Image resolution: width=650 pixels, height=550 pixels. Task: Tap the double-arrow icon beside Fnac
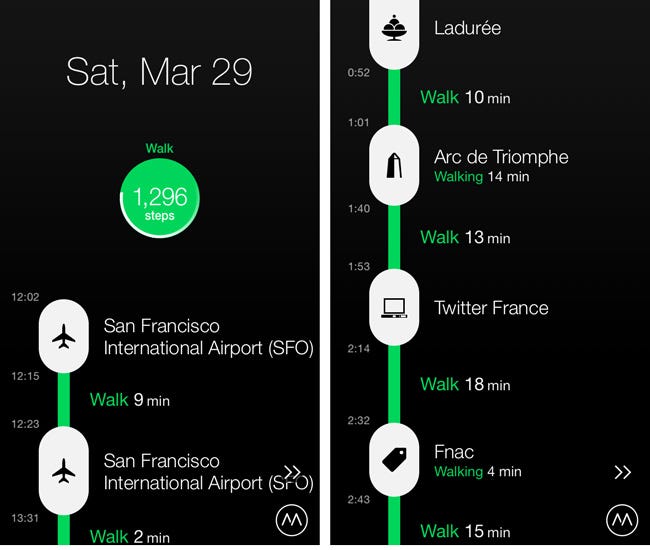[x=622, y=472]
